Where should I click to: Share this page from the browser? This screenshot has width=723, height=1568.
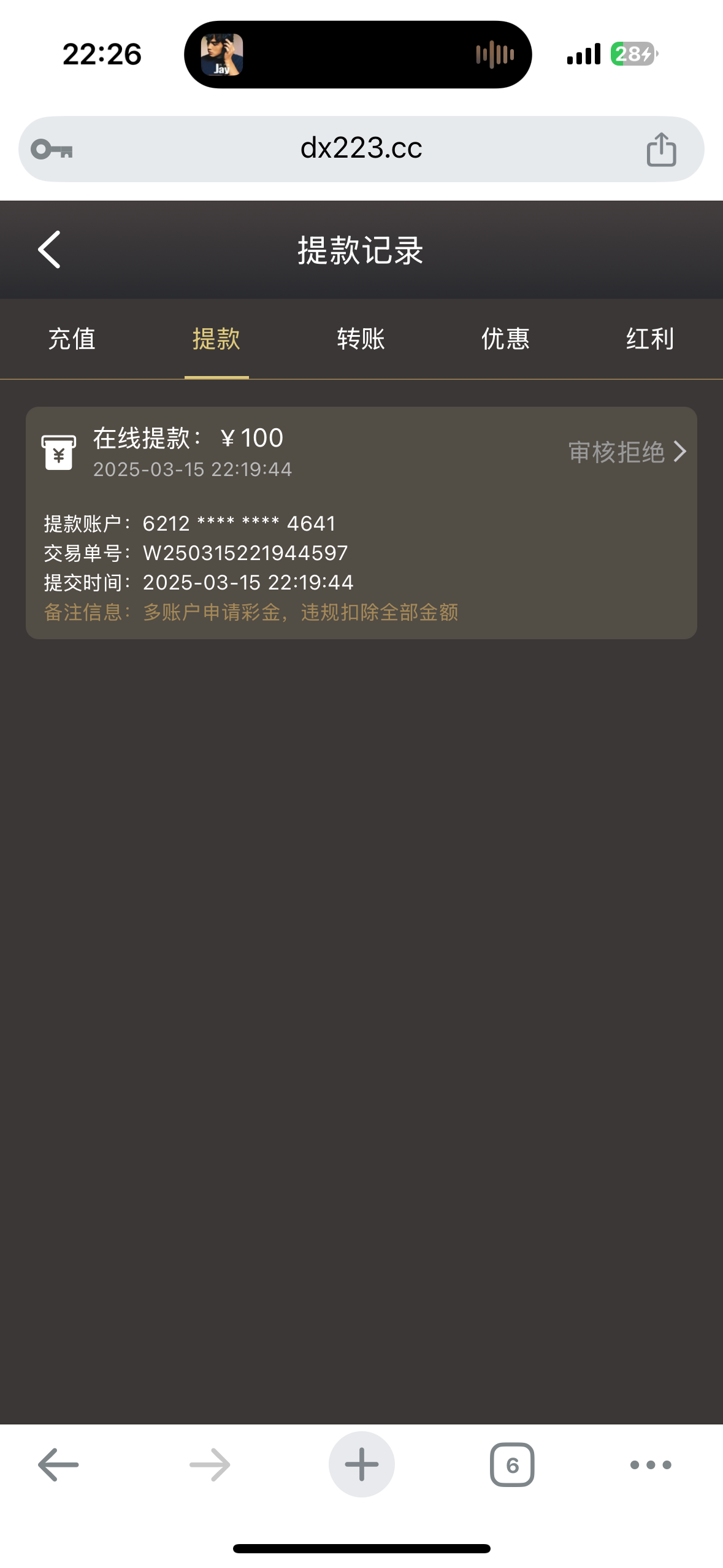pyautogui.click(x=661, y=149)
